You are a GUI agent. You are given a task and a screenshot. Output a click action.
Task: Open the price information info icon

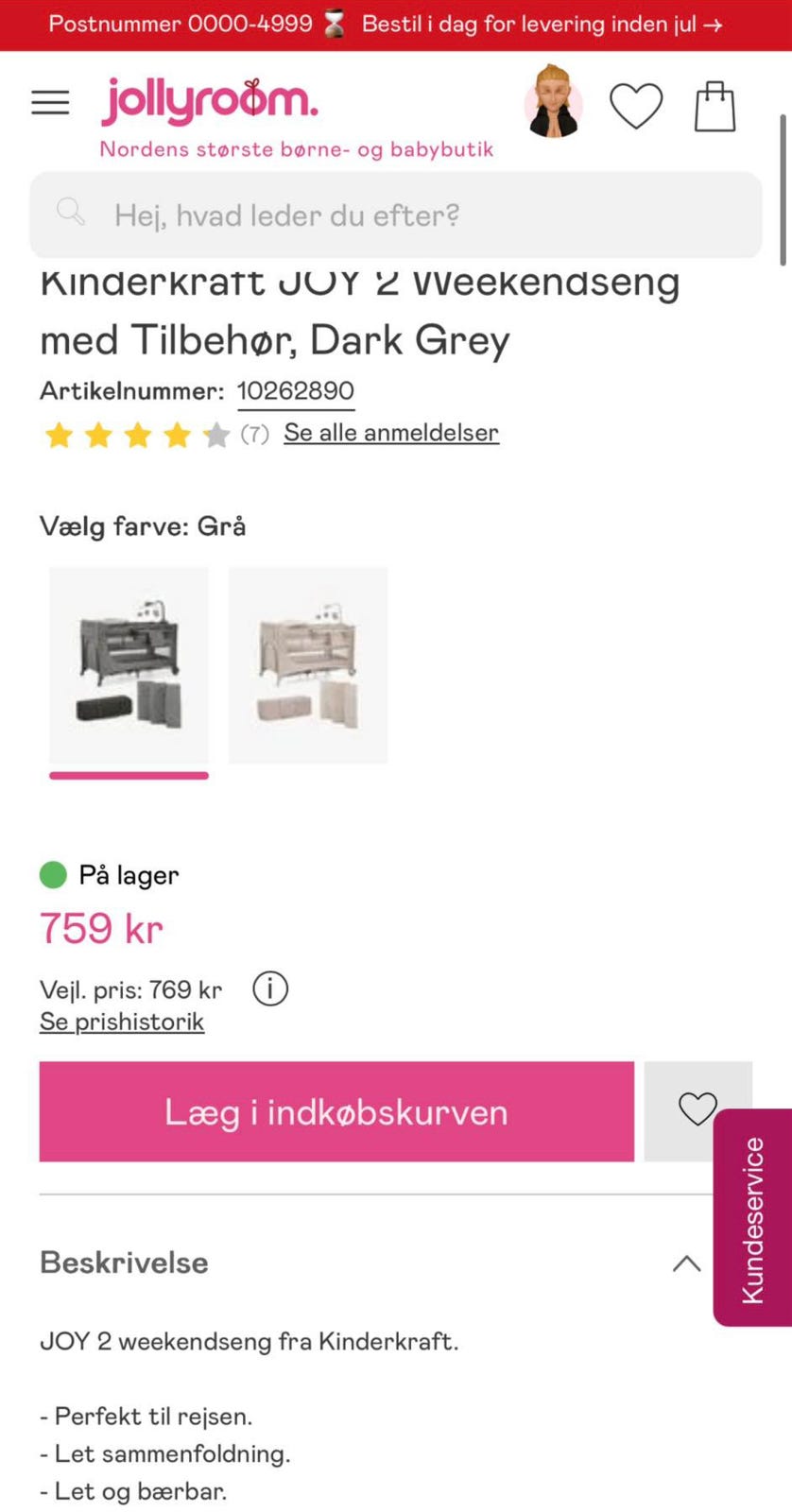click(269, 988)
